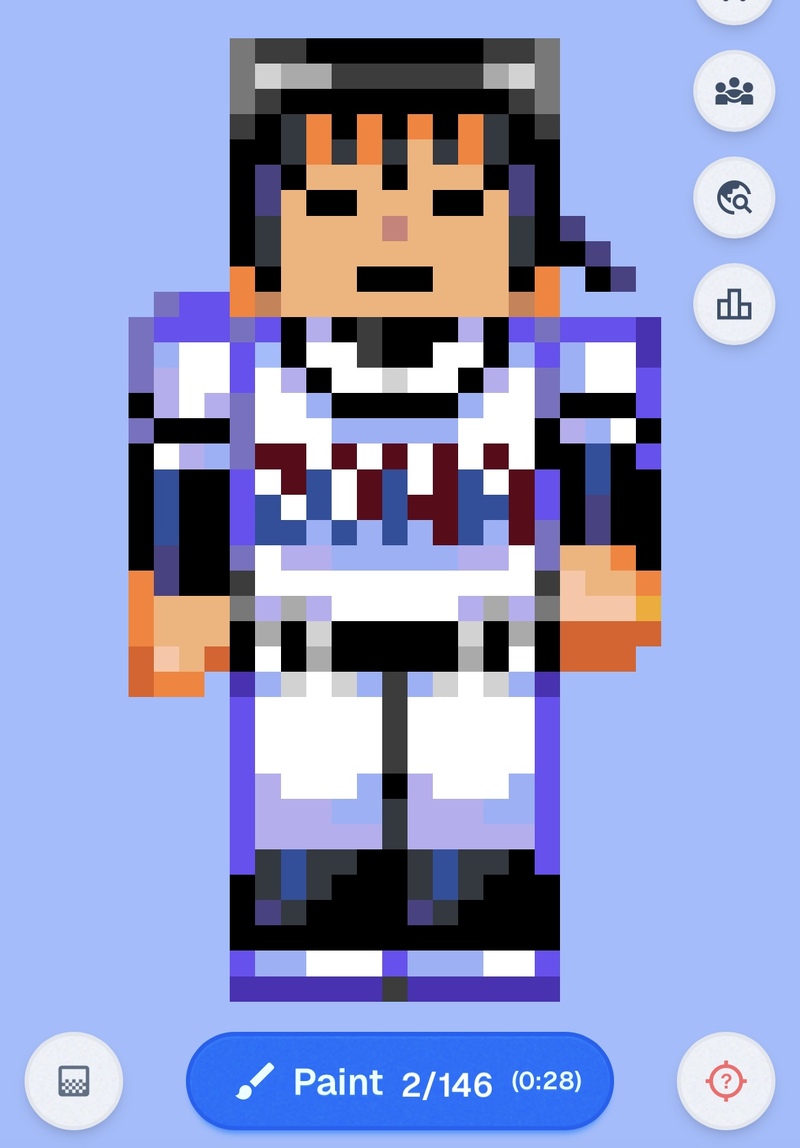Open the leaderboard bar chart icon
Image resolution: width=800 pixels, height=1148 pixels.
(x=734, y=305)
